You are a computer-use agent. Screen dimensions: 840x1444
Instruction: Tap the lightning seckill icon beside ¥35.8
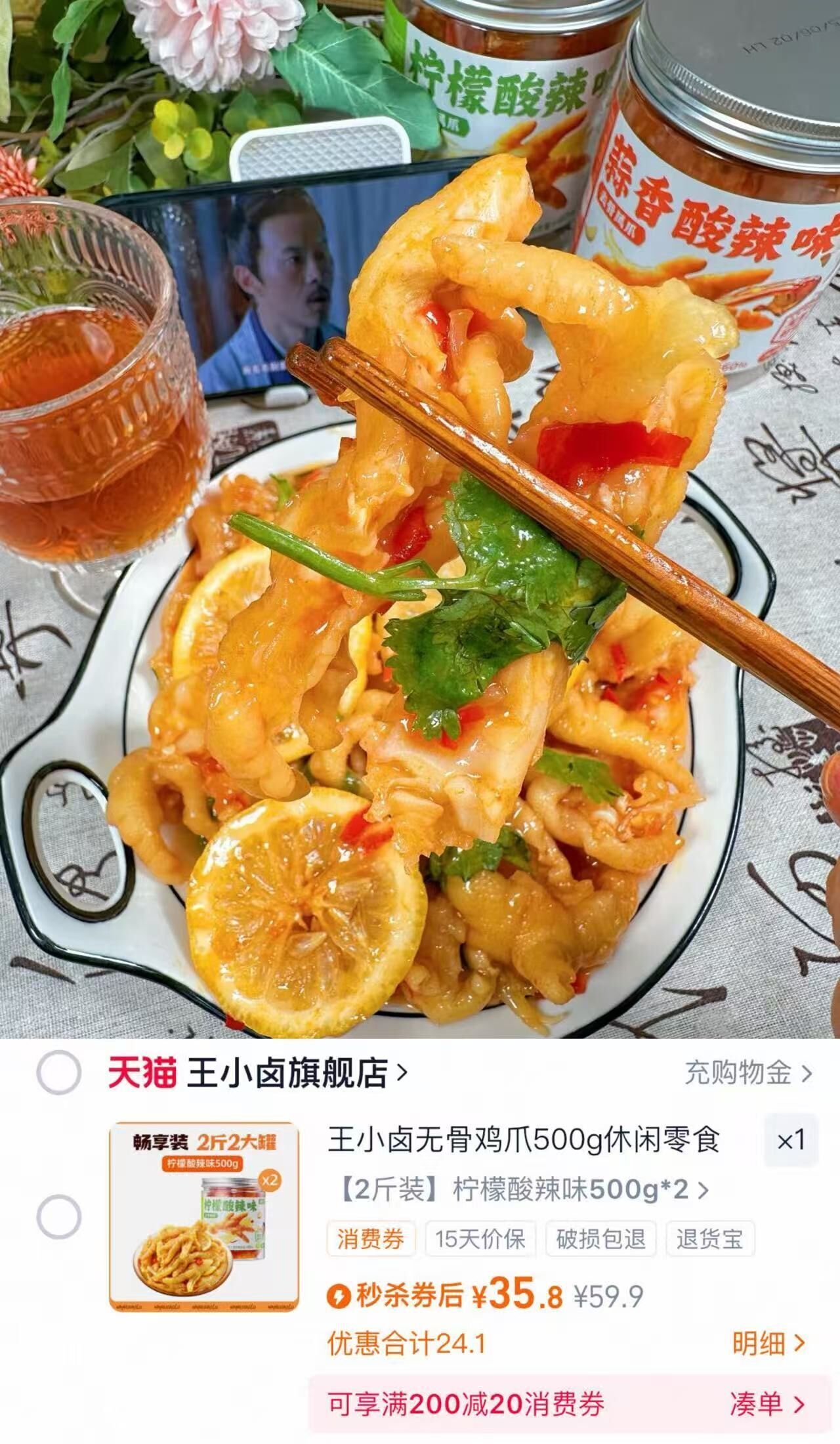(x=339, y=1295)
